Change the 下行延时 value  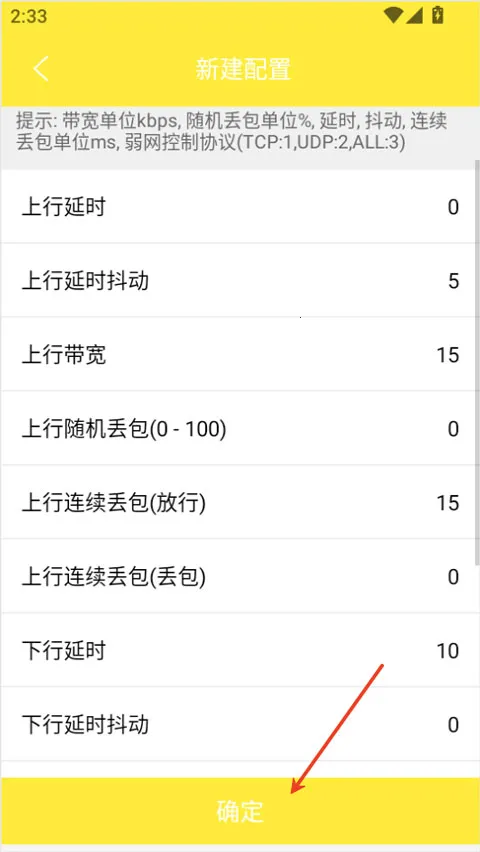click(x=240, y=650)
